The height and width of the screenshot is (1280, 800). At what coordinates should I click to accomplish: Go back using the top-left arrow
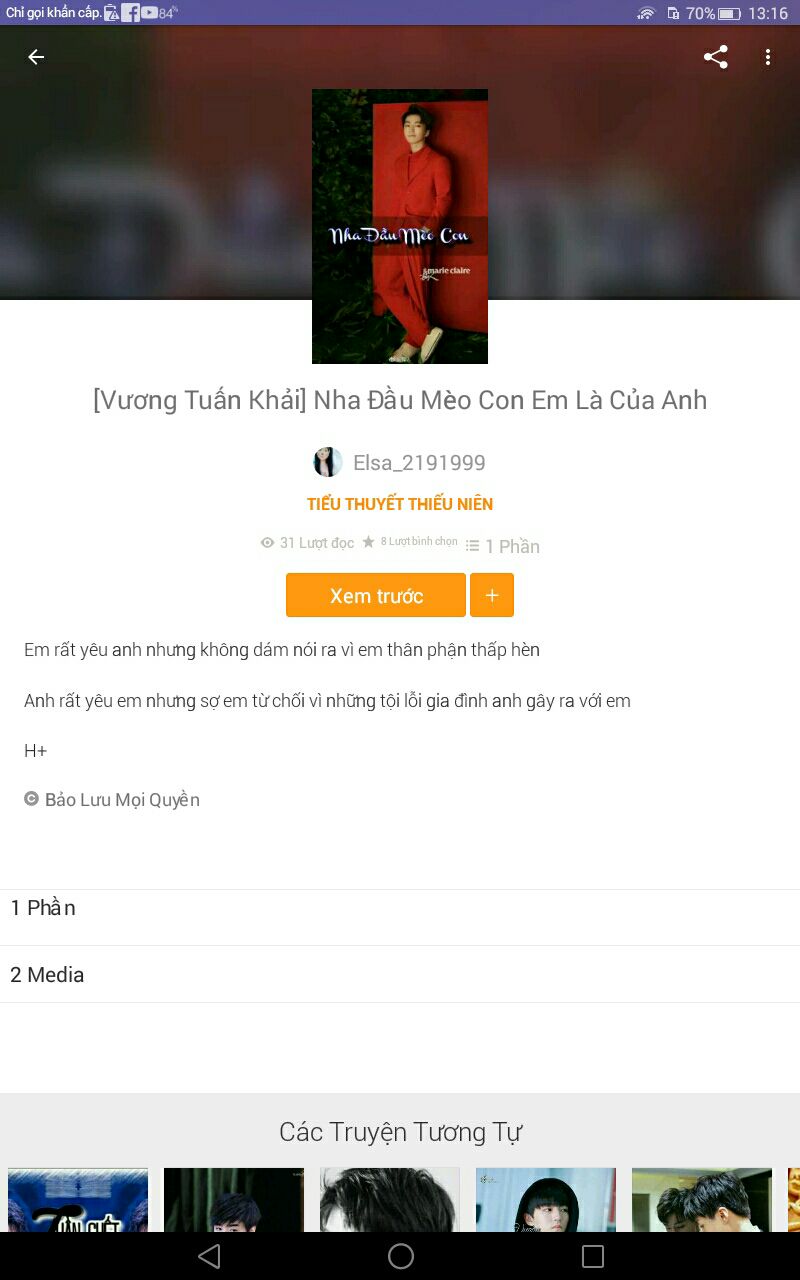(36, 57)
